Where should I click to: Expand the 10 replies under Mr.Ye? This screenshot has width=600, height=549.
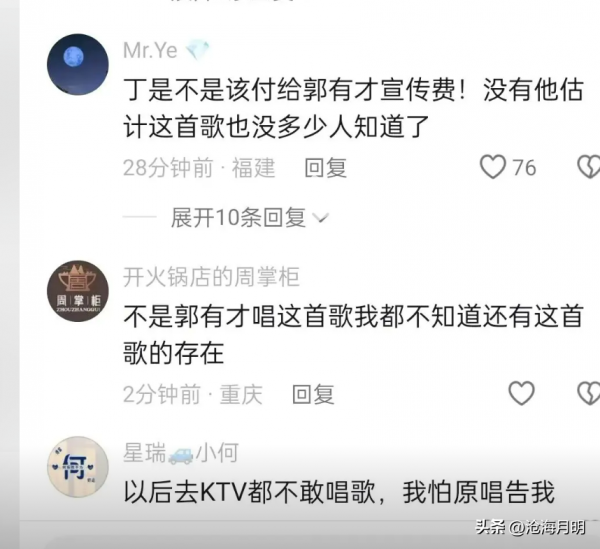pos(249,217)
